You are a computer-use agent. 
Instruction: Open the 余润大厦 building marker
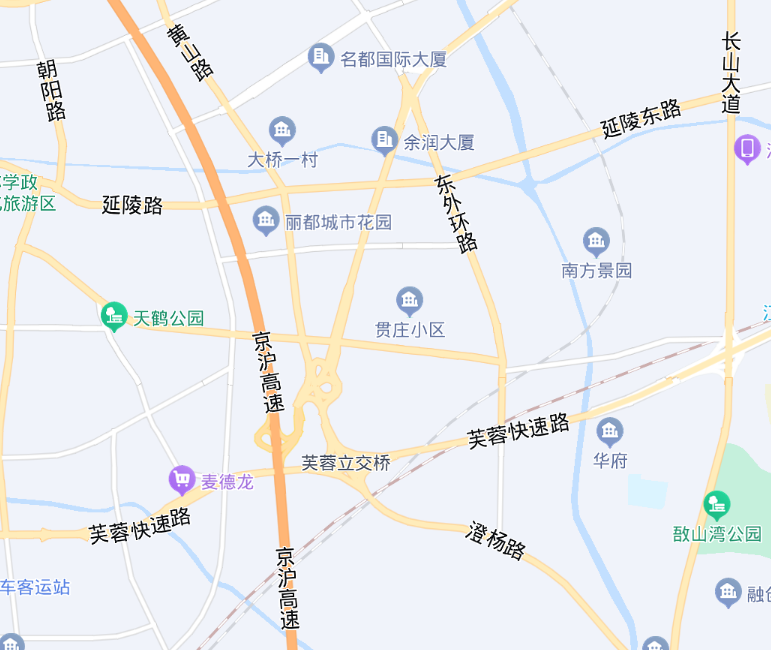(x=385, y=141)
